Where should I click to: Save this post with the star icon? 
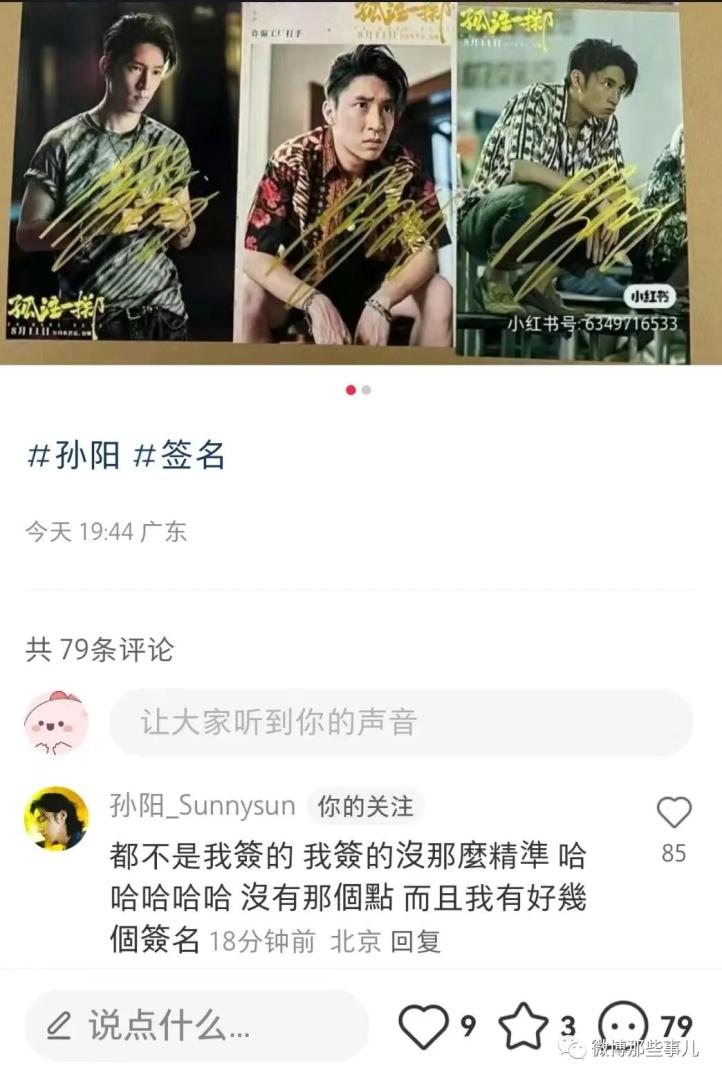pos(523,1026)
